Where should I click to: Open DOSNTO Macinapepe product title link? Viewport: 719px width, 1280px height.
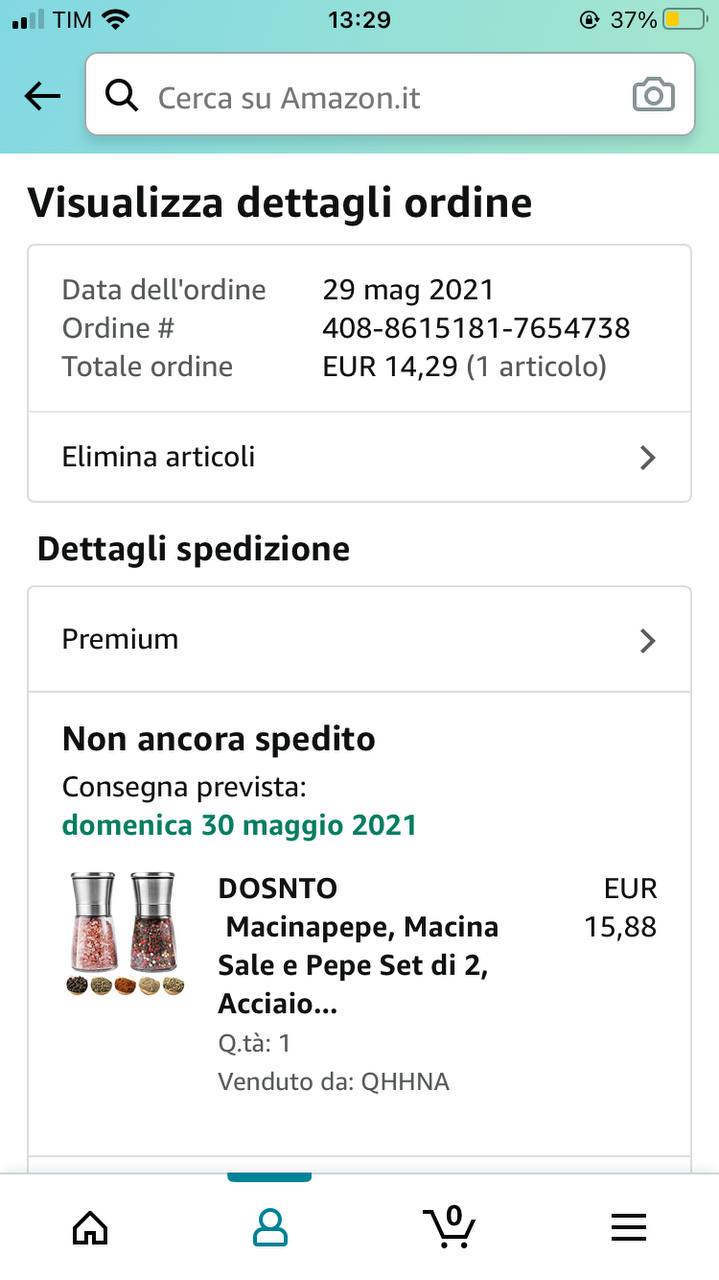[358, 945]
